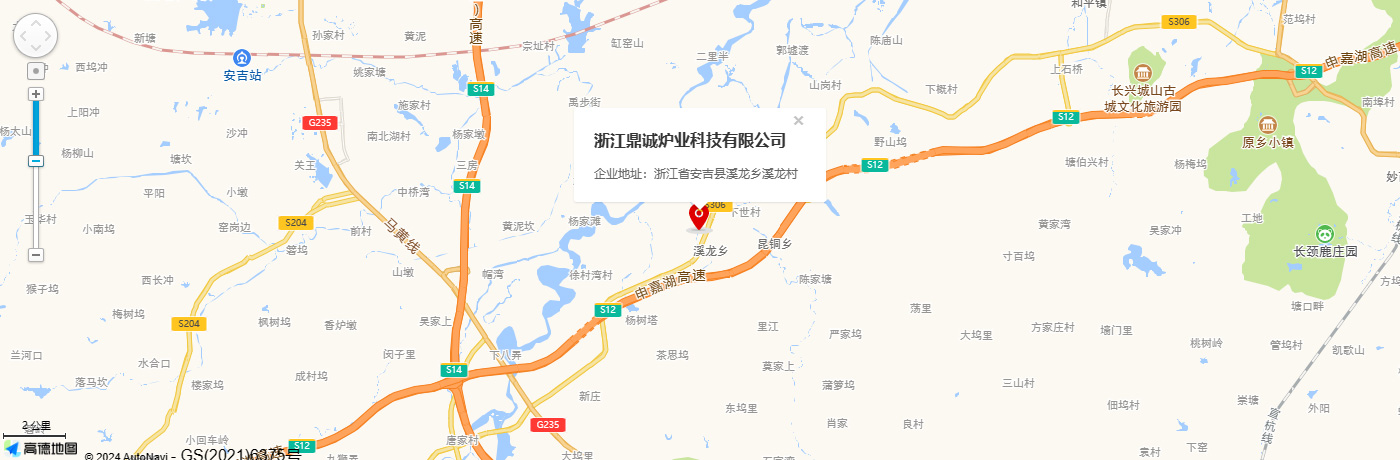Tap the red location marker pin
Viewport: 1400px width, 460px height.
point(698,214)
